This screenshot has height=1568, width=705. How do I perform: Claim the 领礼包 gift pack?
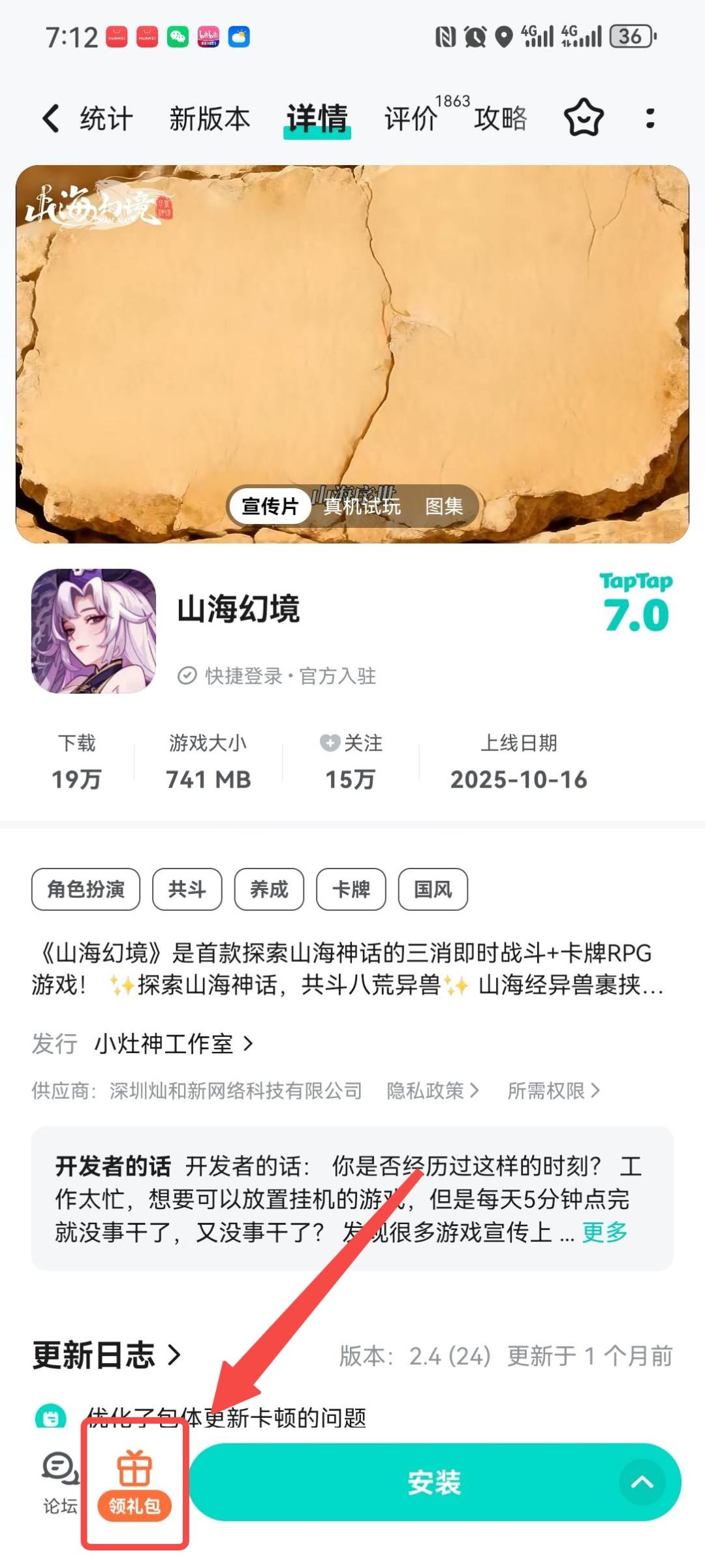point(134,1484)
